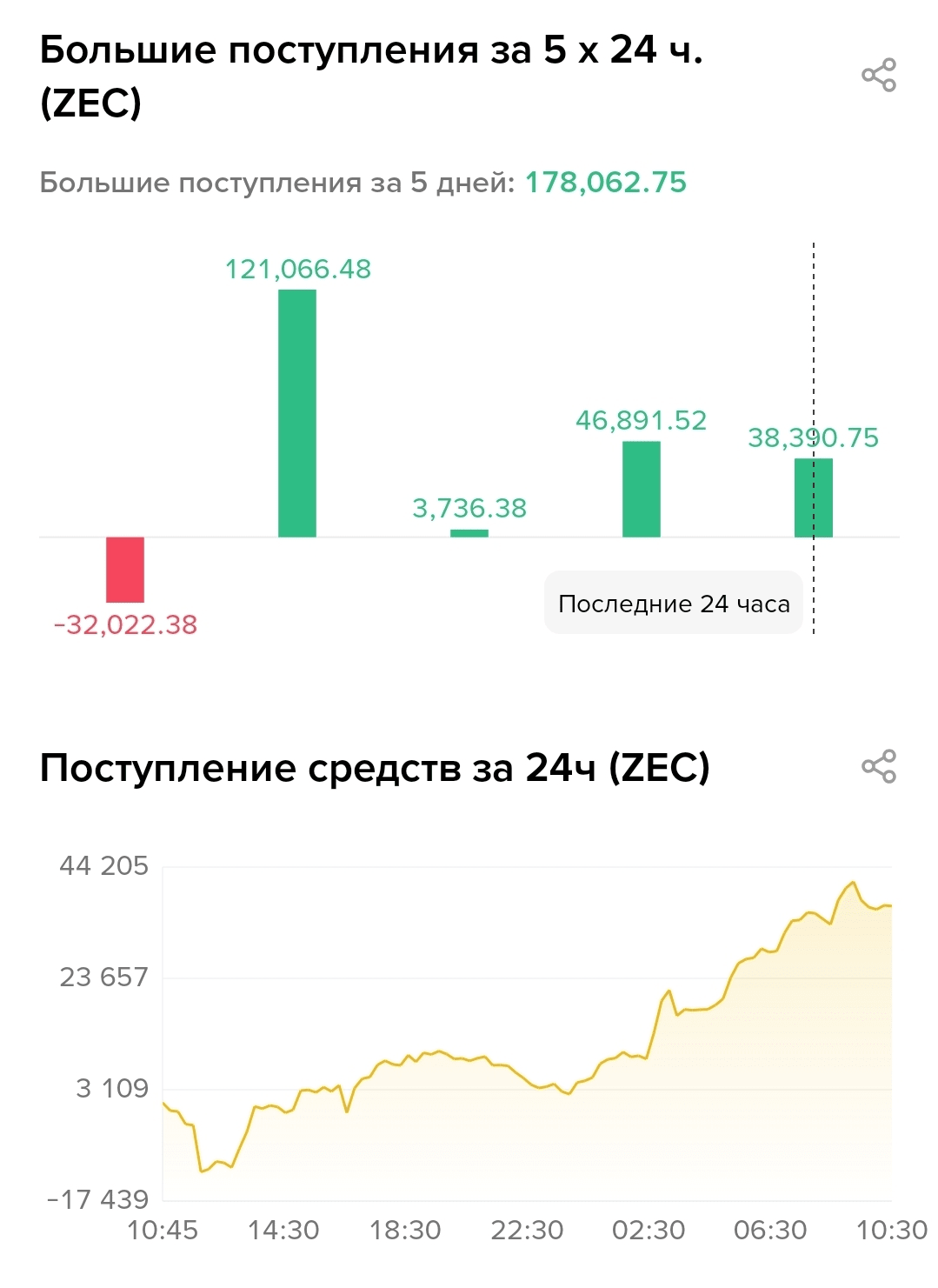Image resolution: width=938 pixels, height=1288 pixels.
Task: Share the large inflows 5x24h chart
Action: click(x=879, y=76)
